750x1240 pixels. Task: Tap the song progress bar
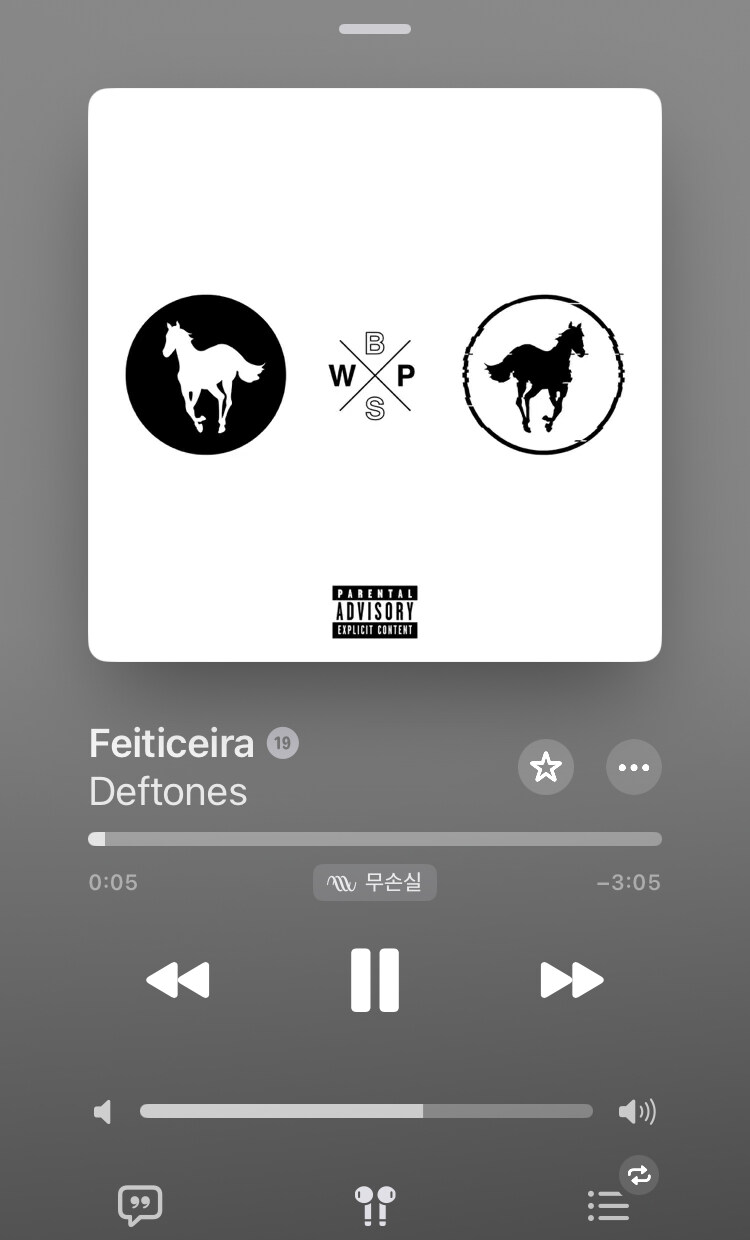[375, 839]
